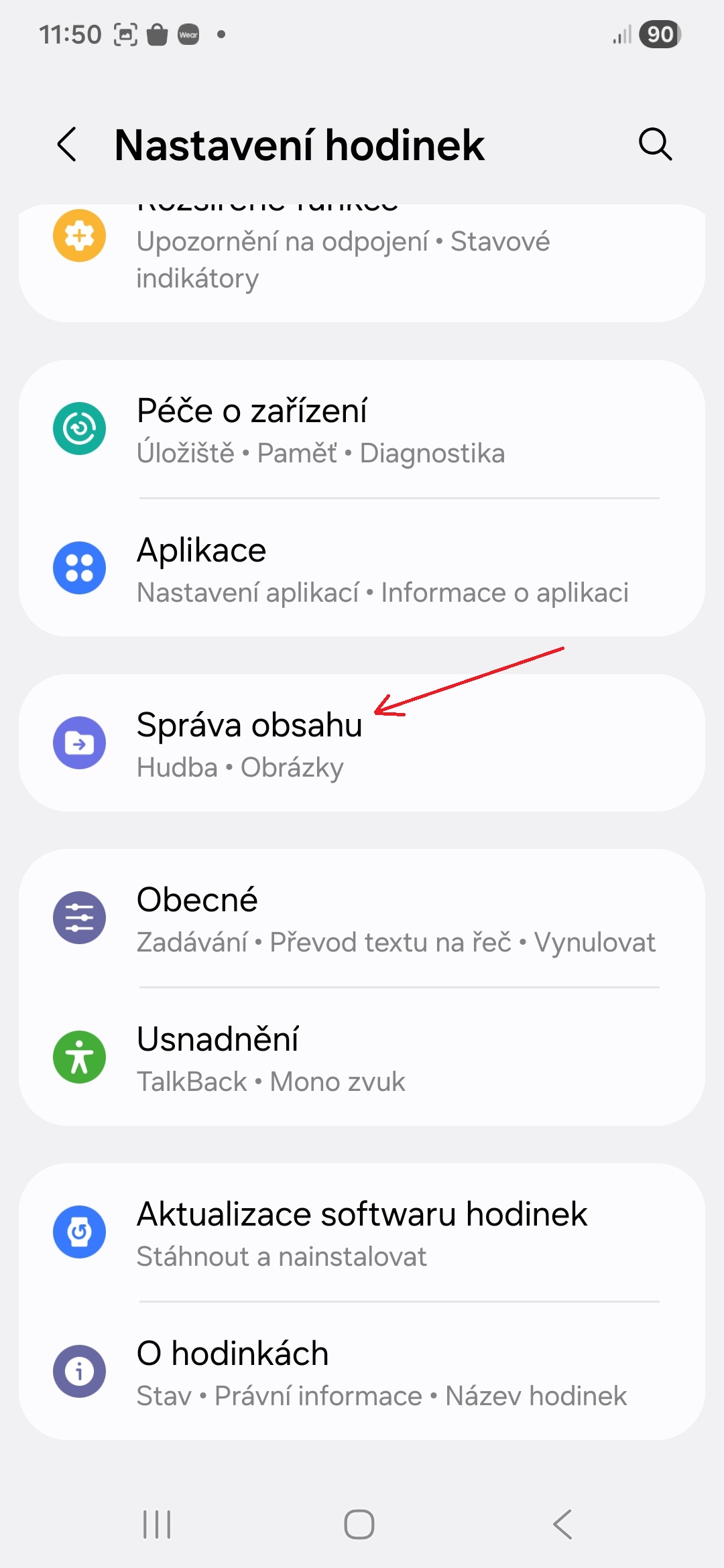The height and width of the screenshot is (1568, 724).
Task: Open Aplikace settings
Action: tap(362, 570)
